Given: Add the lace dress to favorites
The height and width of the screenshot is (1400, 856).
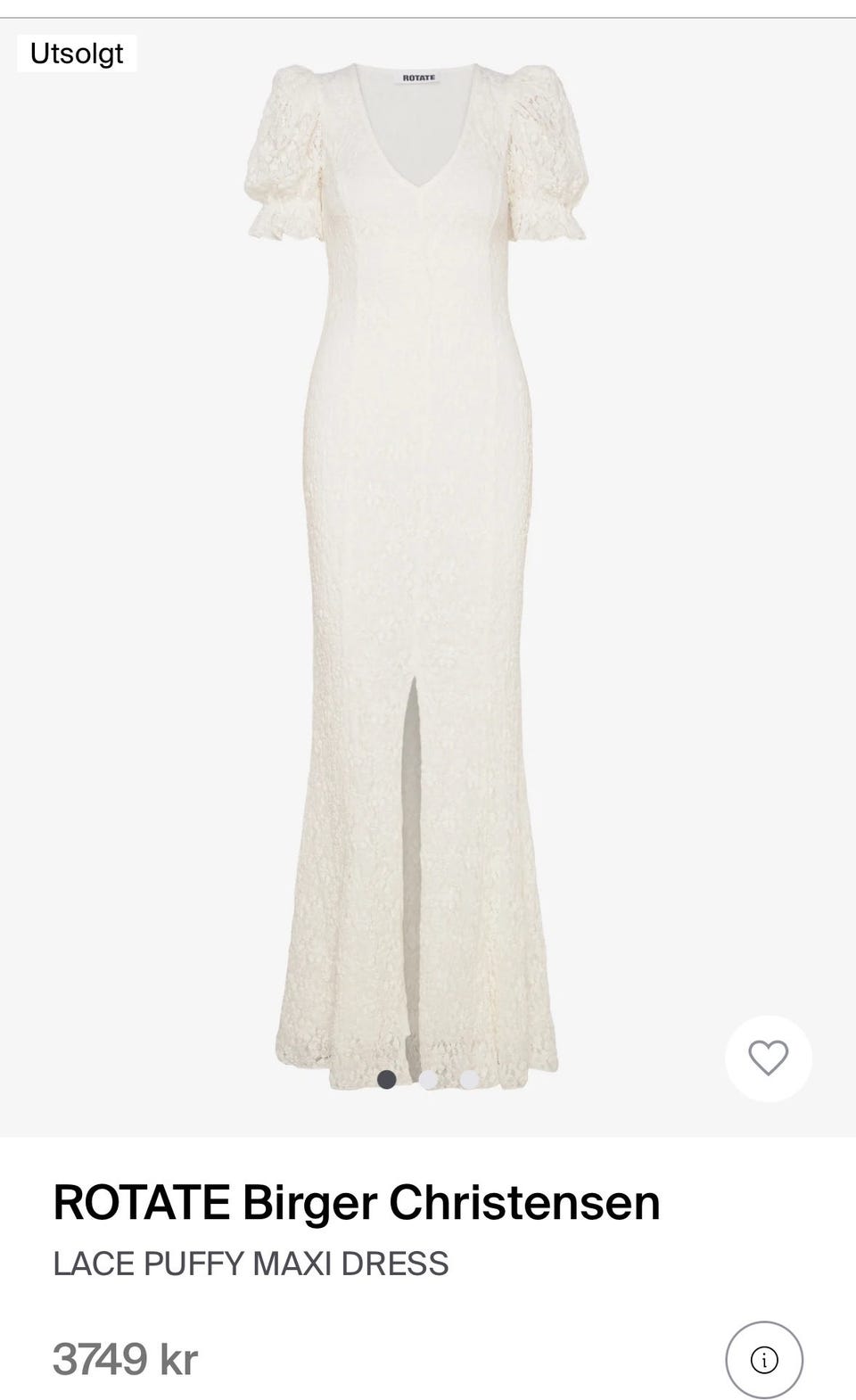Looking at the screenshot, I should (x=768, y=1058).
